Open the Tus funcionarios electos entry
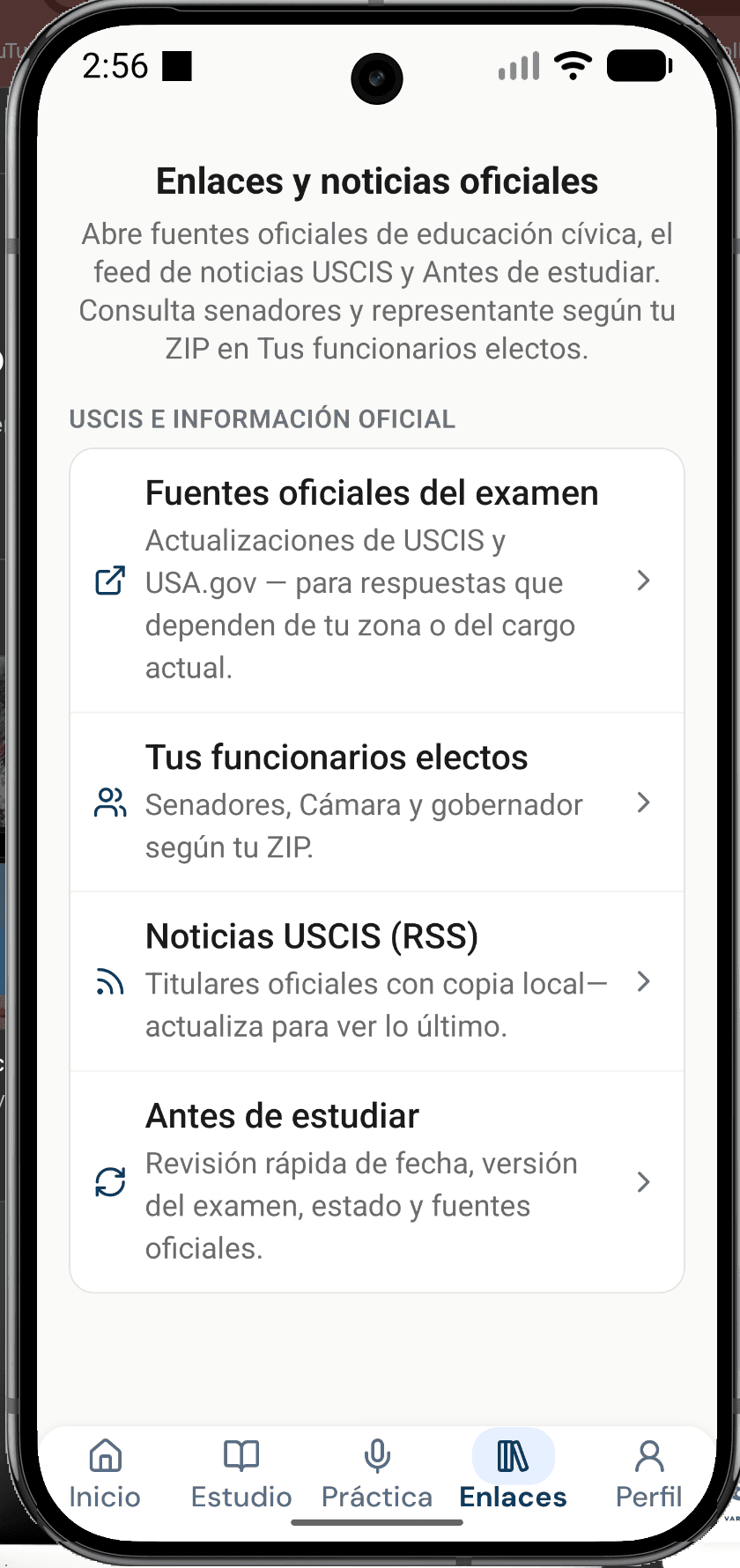Viewport: 740px width, 1568px height. pyautogui.click(x=370, y=800)
